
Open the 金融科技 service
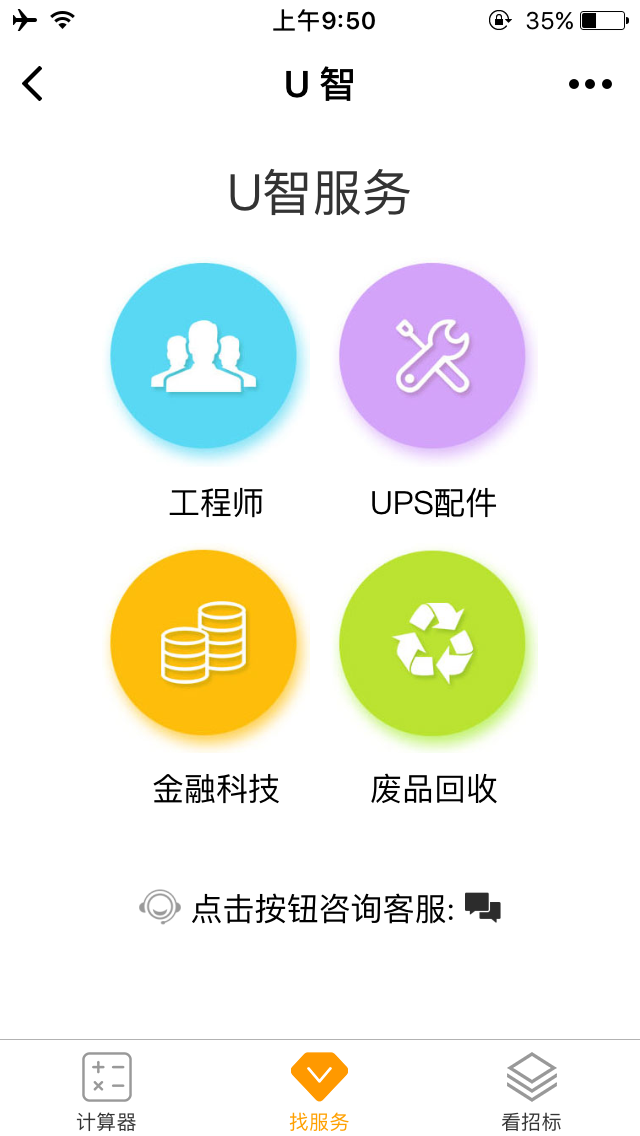point(203,643)
